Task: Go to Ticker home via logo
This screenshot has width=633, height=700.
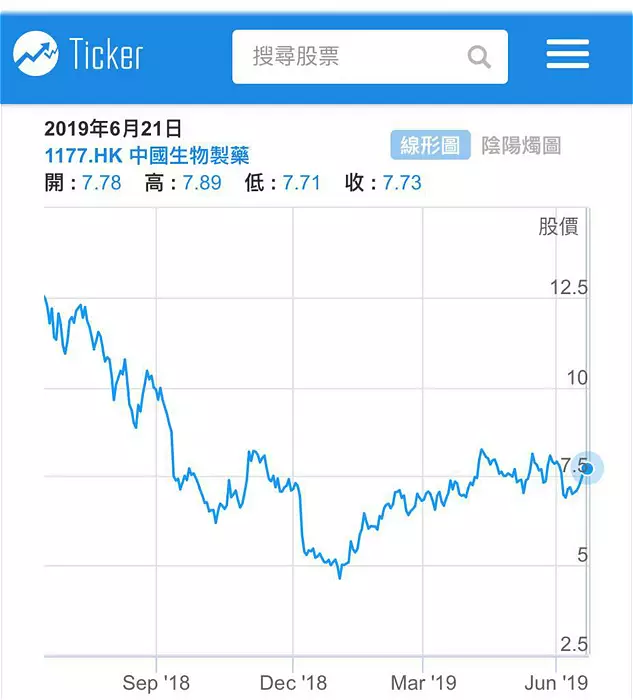Action: pos(78,54)
